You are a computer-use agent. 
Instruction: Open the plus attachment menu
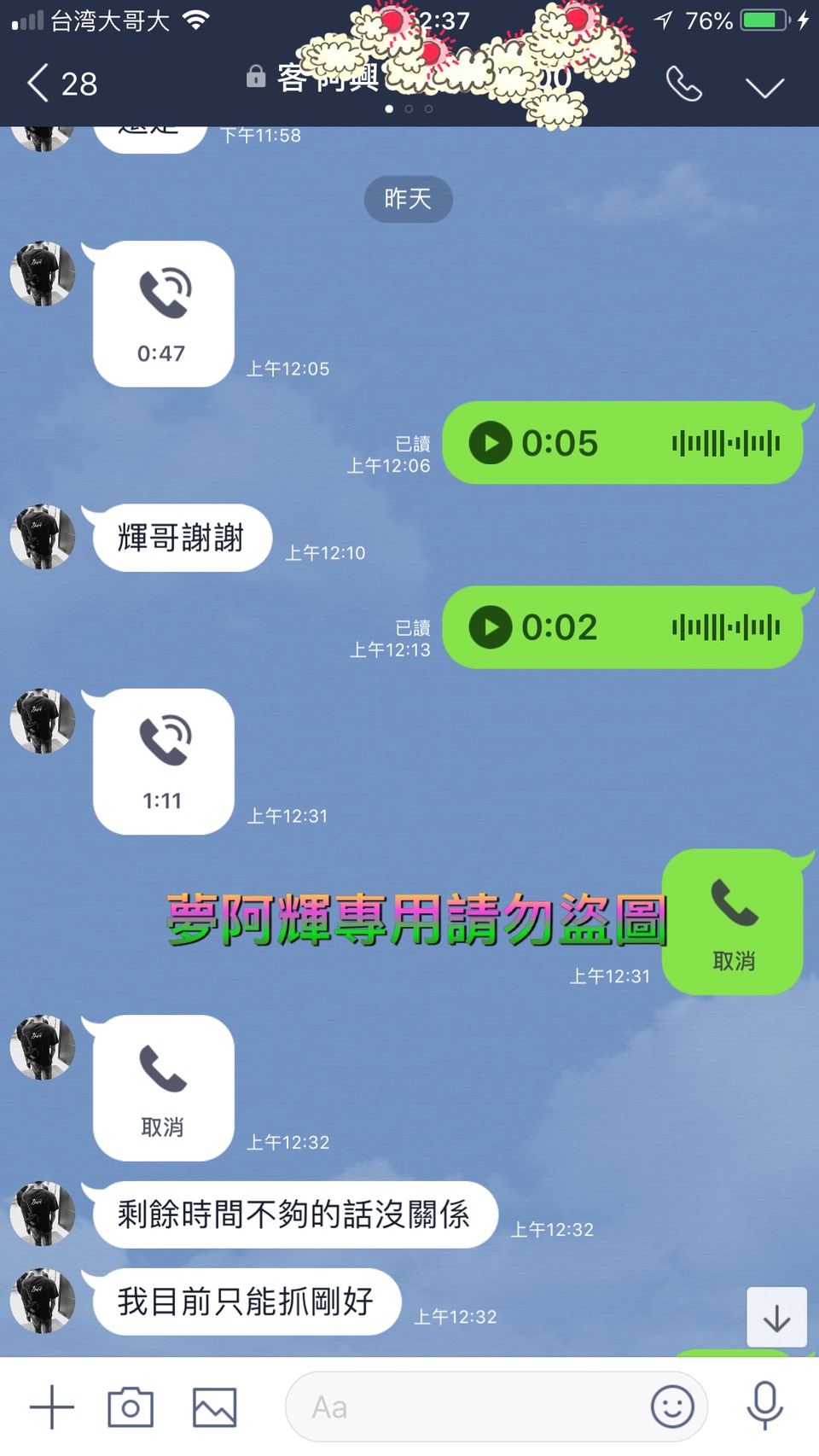[x=52, y=1407]
